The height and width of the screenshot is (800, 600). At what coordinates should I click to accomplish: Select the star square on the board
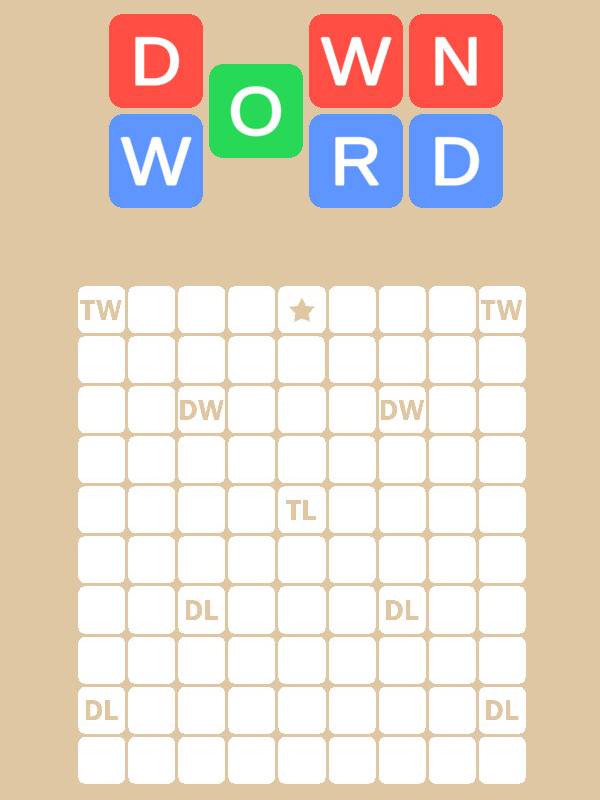click(x=302, y=310)
